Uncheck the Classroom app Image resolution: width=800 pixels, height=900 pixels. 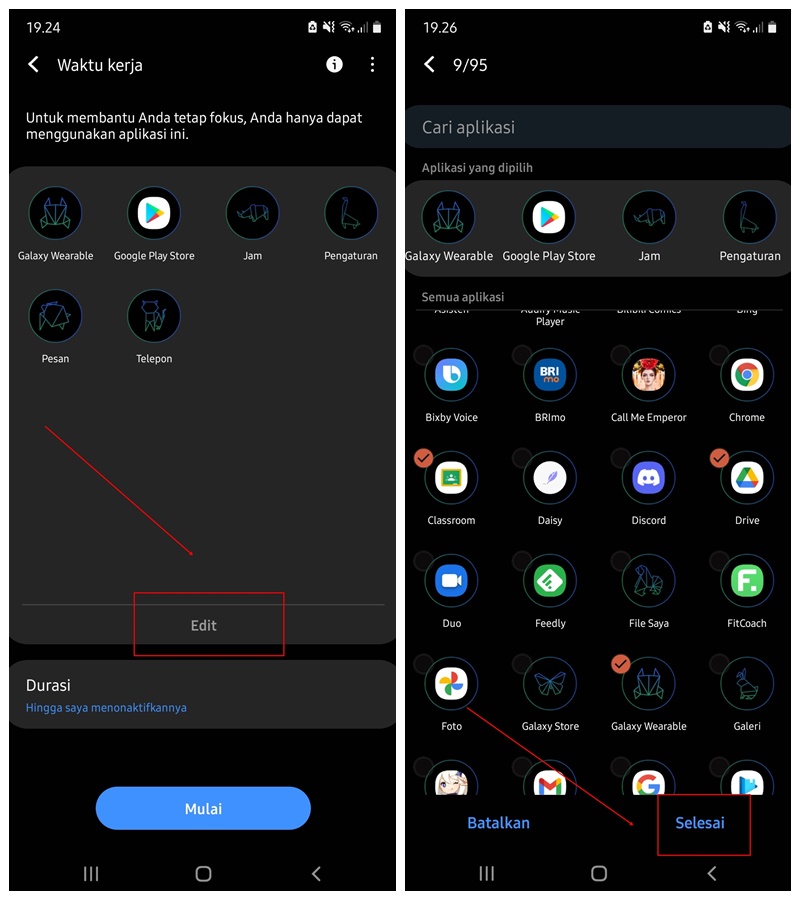(x=451, y=478)
